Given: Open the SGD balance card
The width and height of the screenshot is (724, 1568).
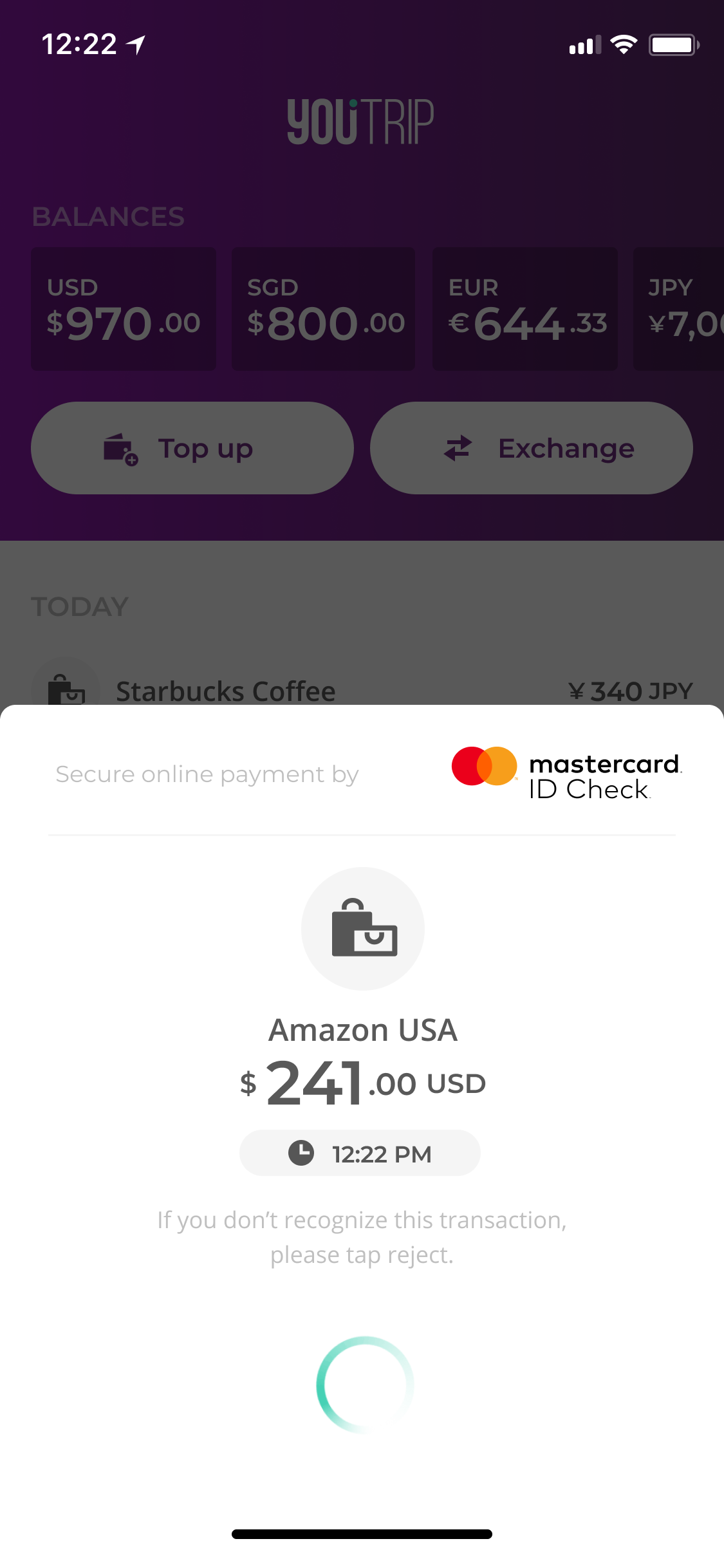Looking at the screenshot, I should point(324,309).
